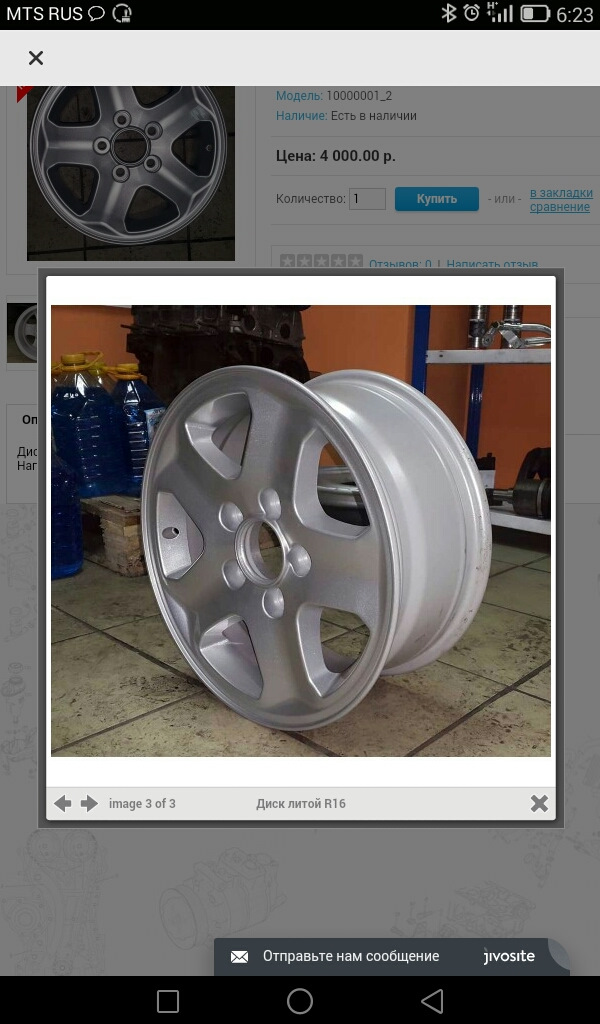Image resolution: width=600 pixels, height=1024 pixels.
Task: Show the next image in the lightbox
Action: point(89,803)
